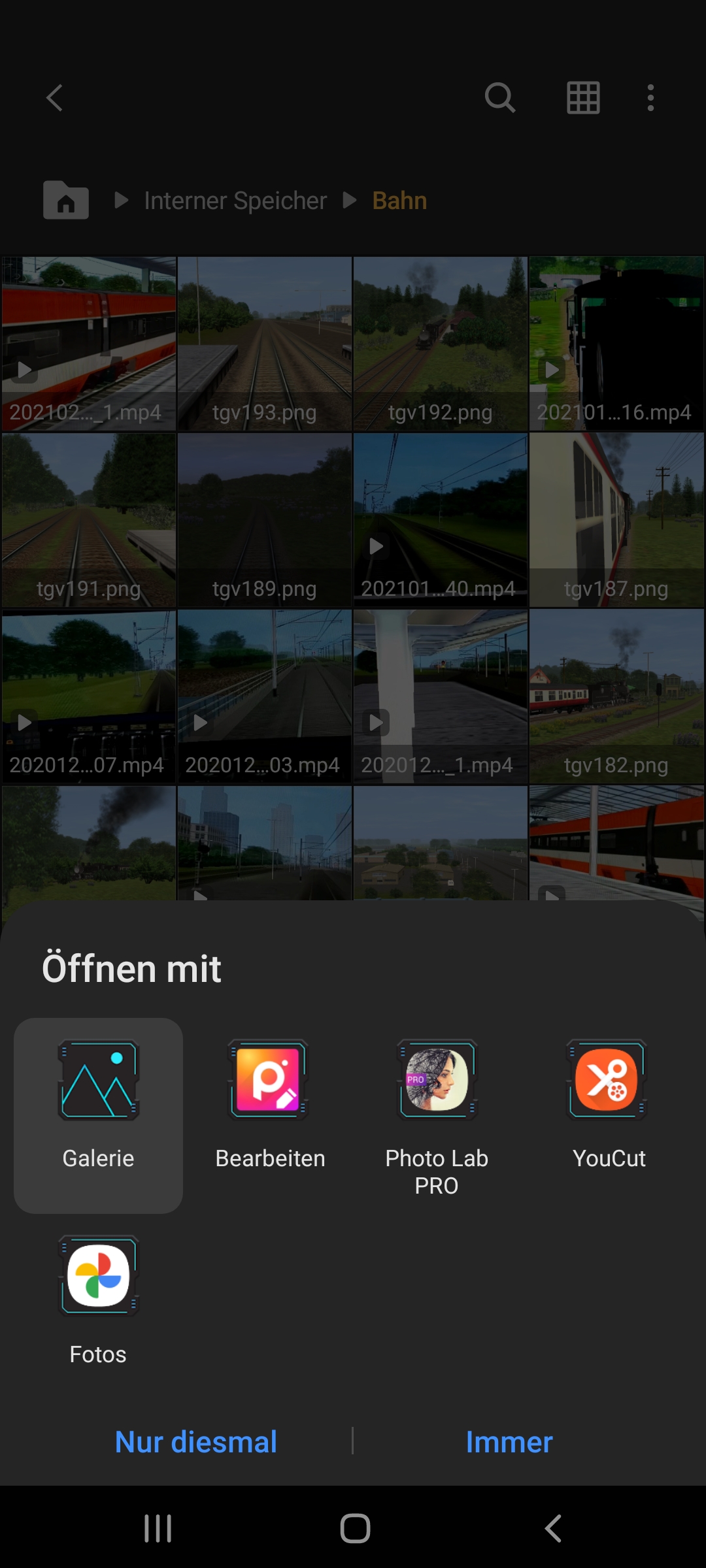This screenshot has height=1568, width=706.
Task: Return to the phone's home screen
Action: (x=355, y=1529)
